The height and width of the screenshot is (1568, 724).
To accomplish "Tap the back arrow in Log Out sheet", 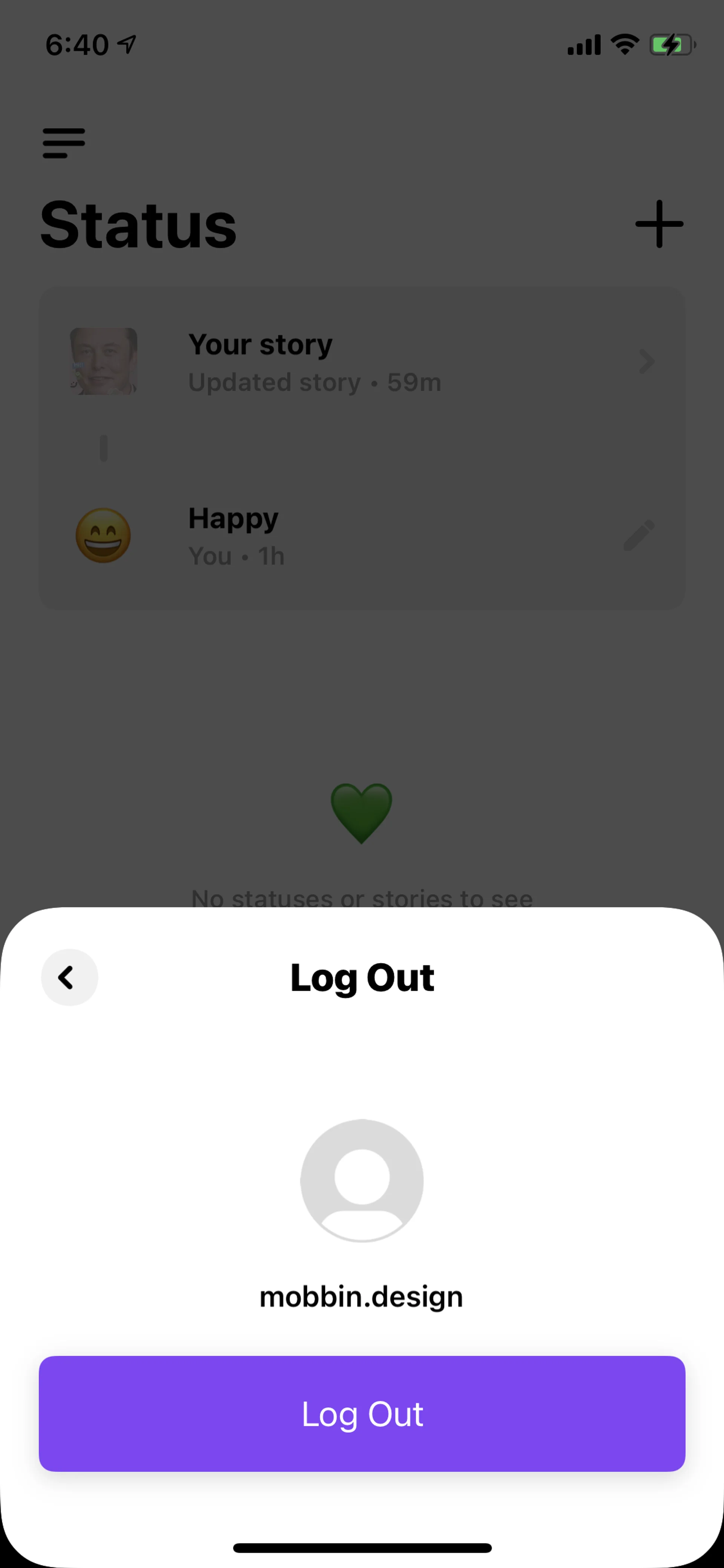I will tap(69, 978).
